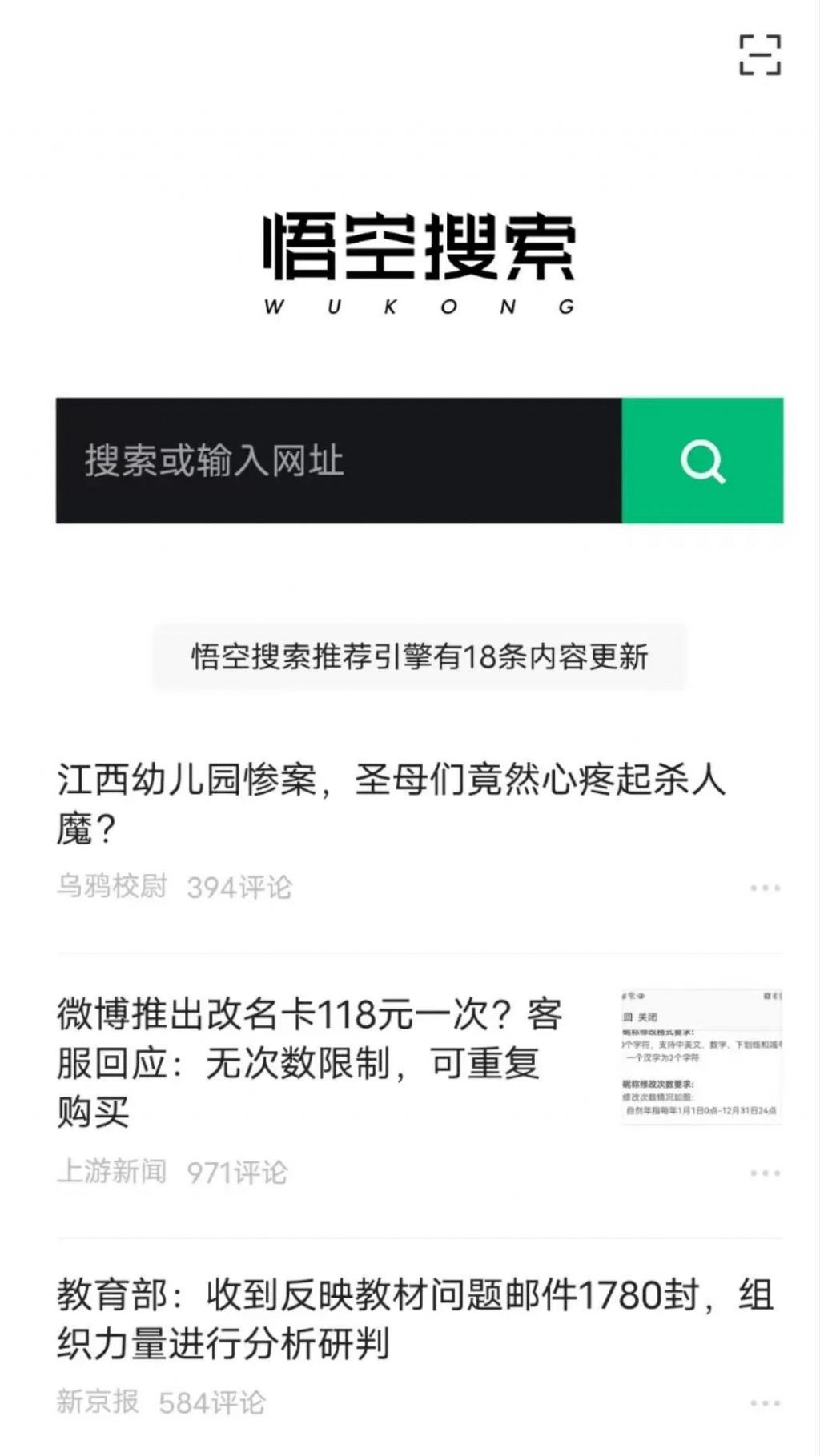
Task: Tap the green magnifier search button
Action: 702,461
